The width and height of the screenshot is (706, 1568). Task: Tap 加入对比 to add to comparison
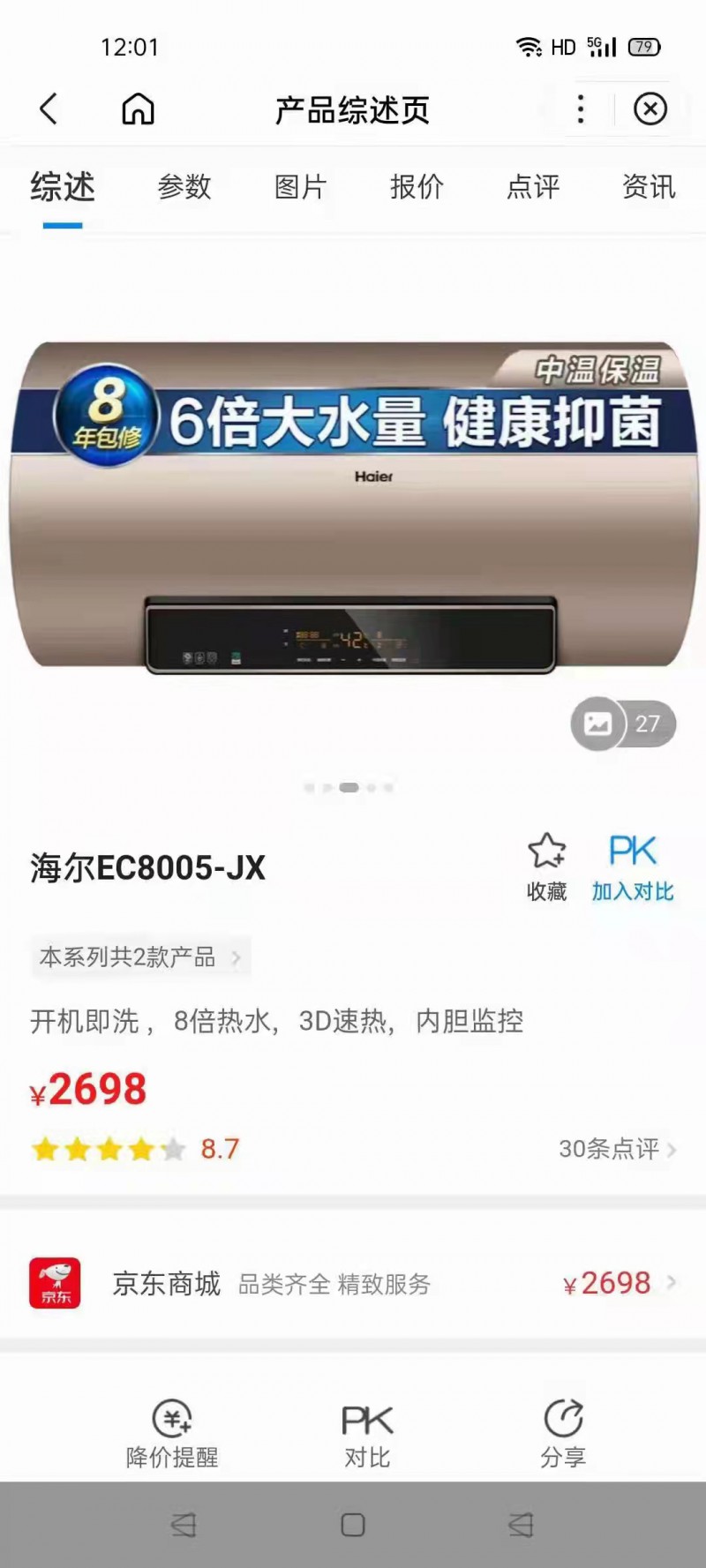pos(632,867)
